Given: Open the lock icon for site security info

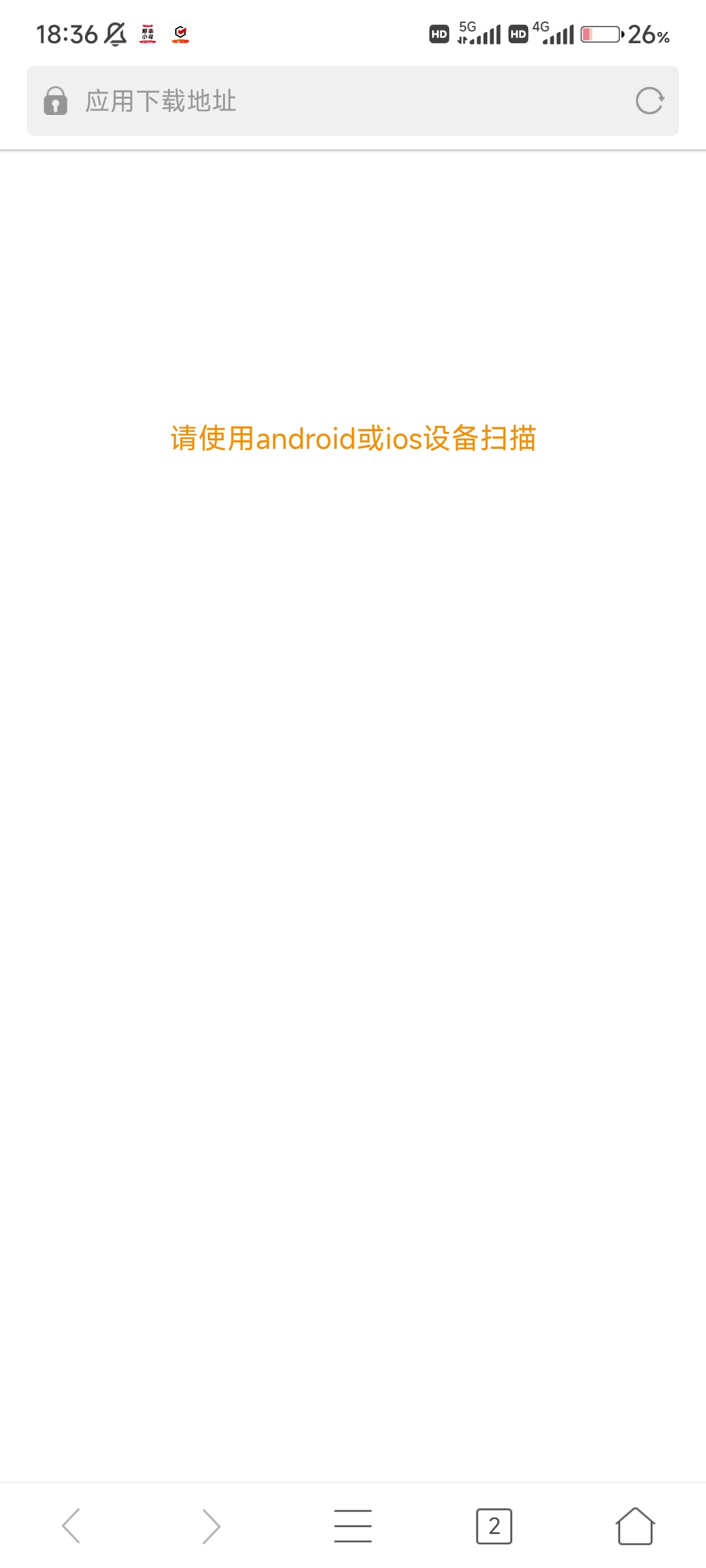Looking at the screenshot, I should click(x=56, y=101).
